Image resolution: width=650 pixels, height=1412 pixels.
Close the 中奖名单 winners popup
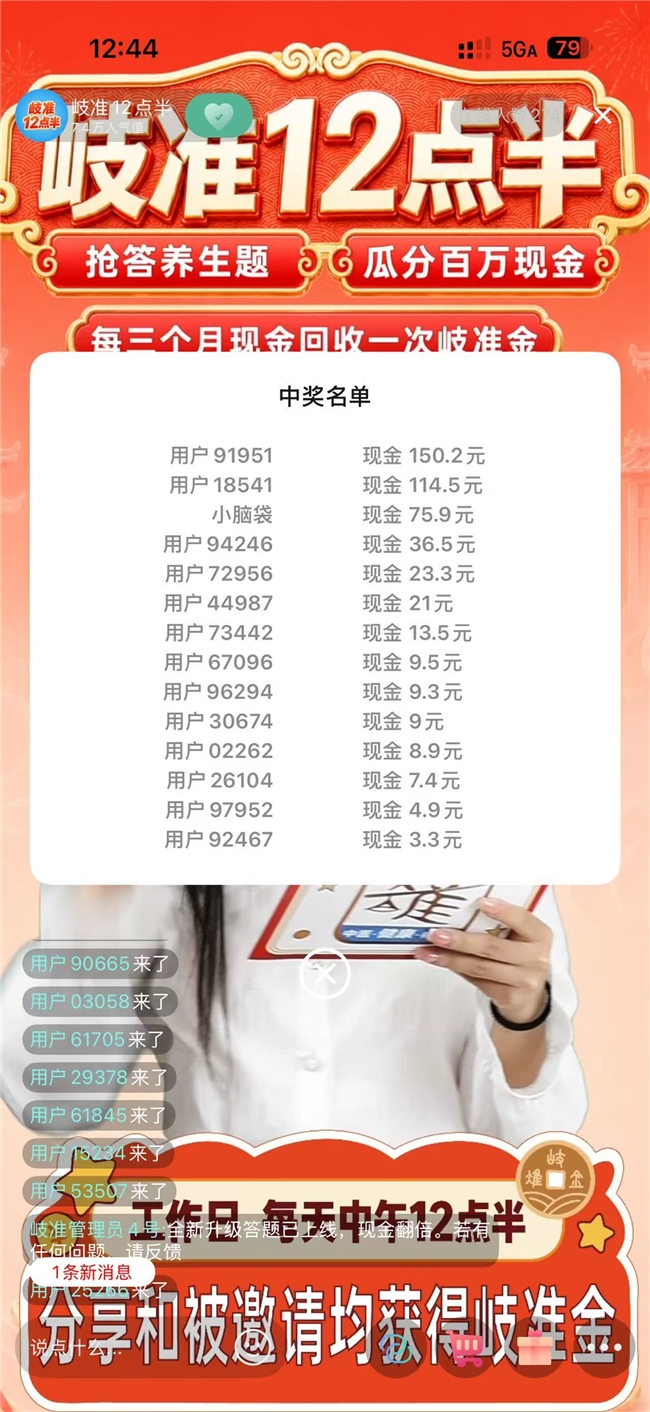(x=325, y=971)
